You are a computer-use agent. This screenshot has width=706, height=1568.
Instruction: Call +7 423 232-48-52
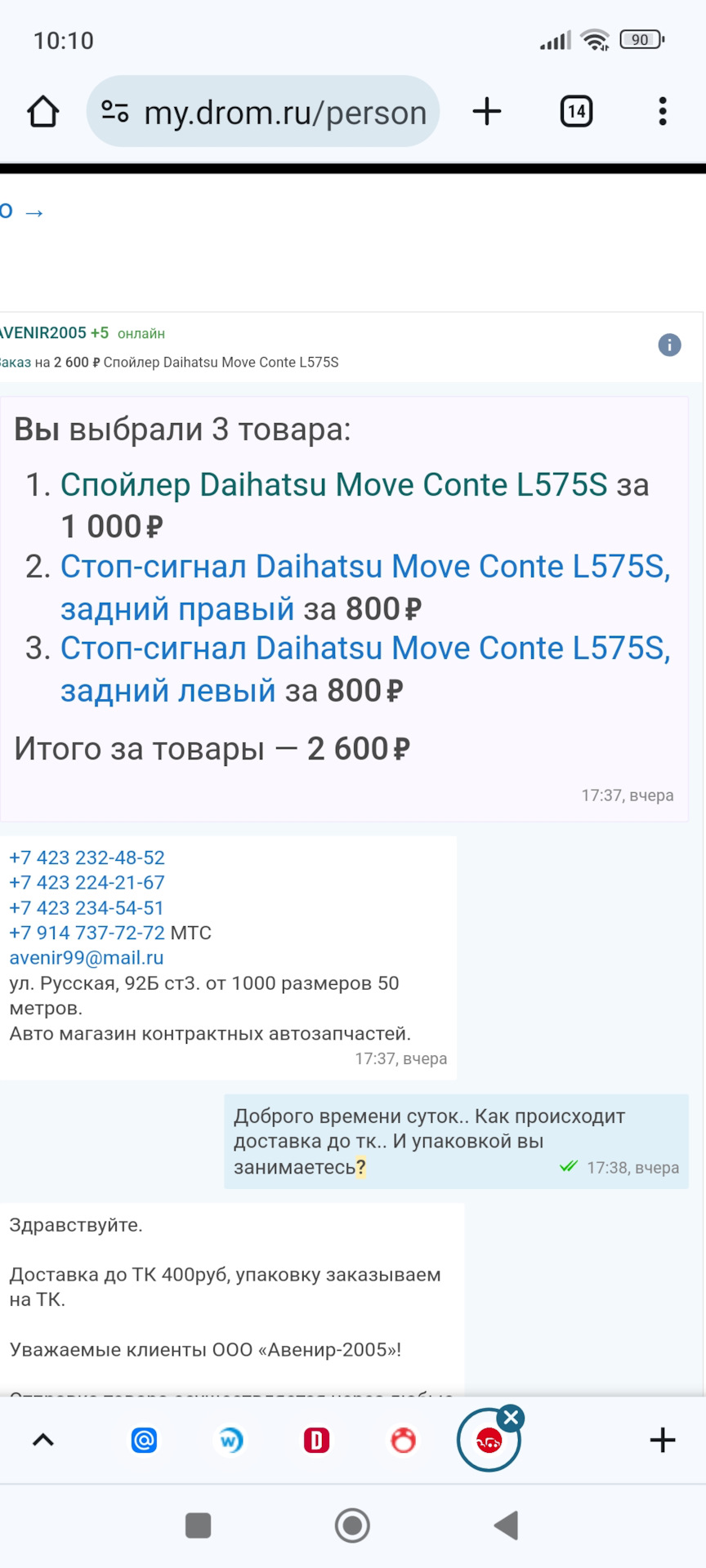tap(87, 857)
